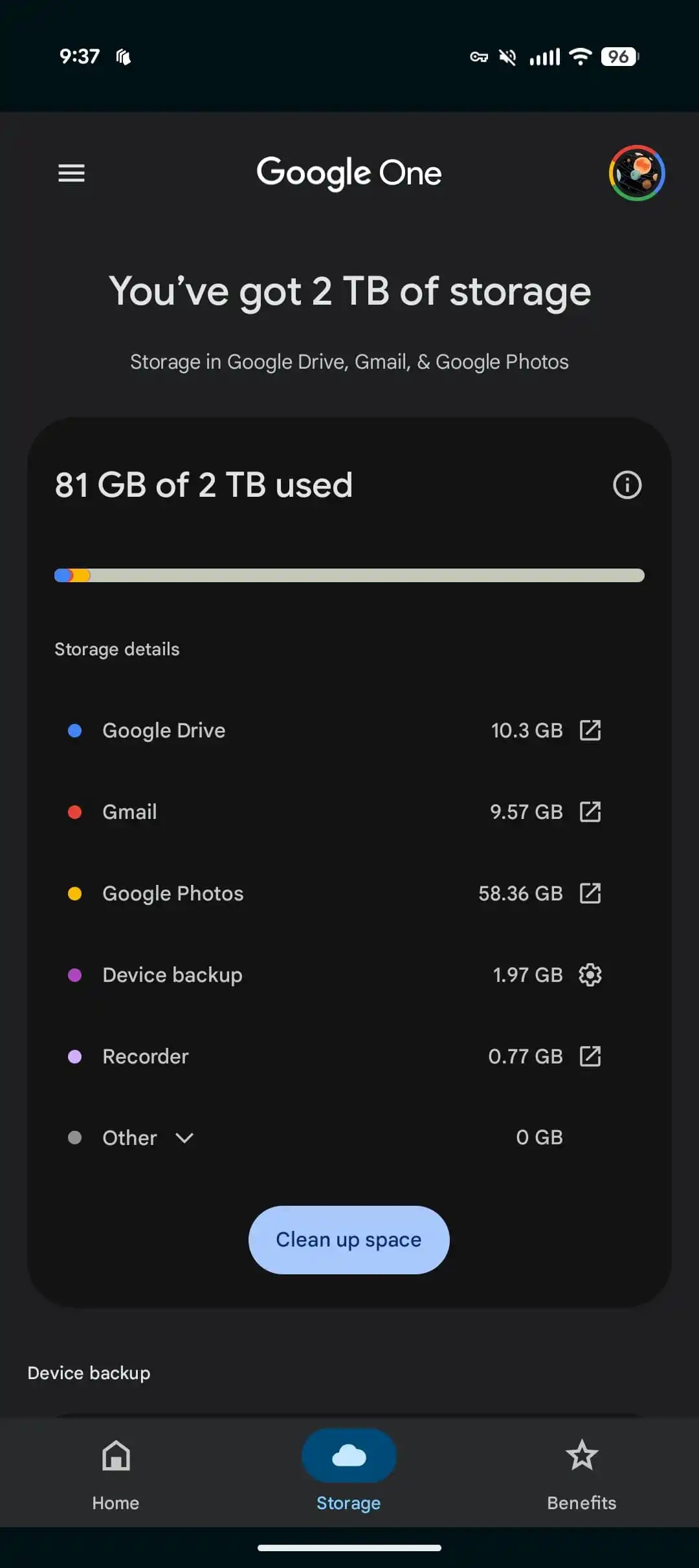
Task: Open Gmail storage external link
Action: click(x=590, y=812)
